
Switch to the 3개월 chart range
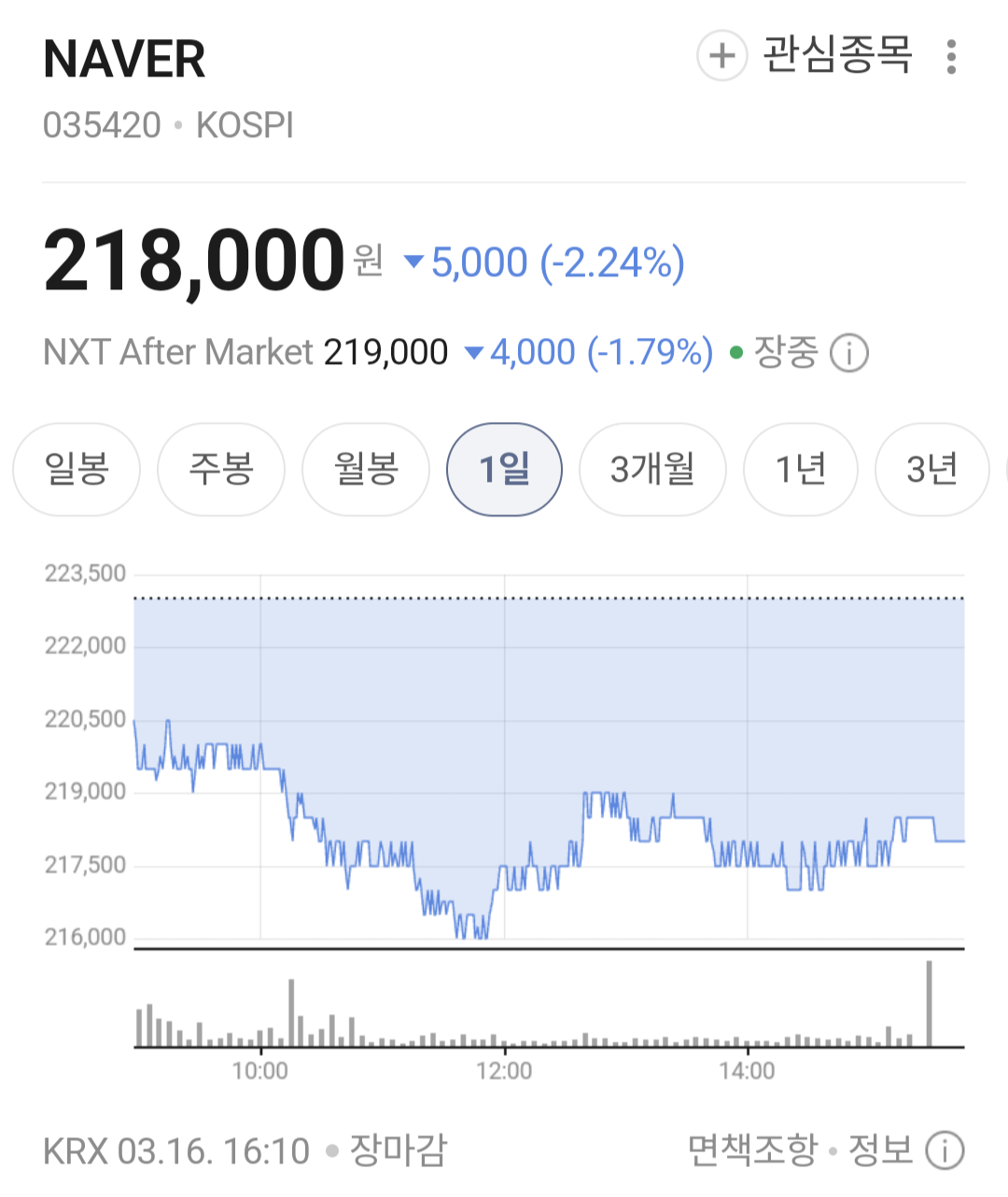pyautogui.click(x=652, y=469)
